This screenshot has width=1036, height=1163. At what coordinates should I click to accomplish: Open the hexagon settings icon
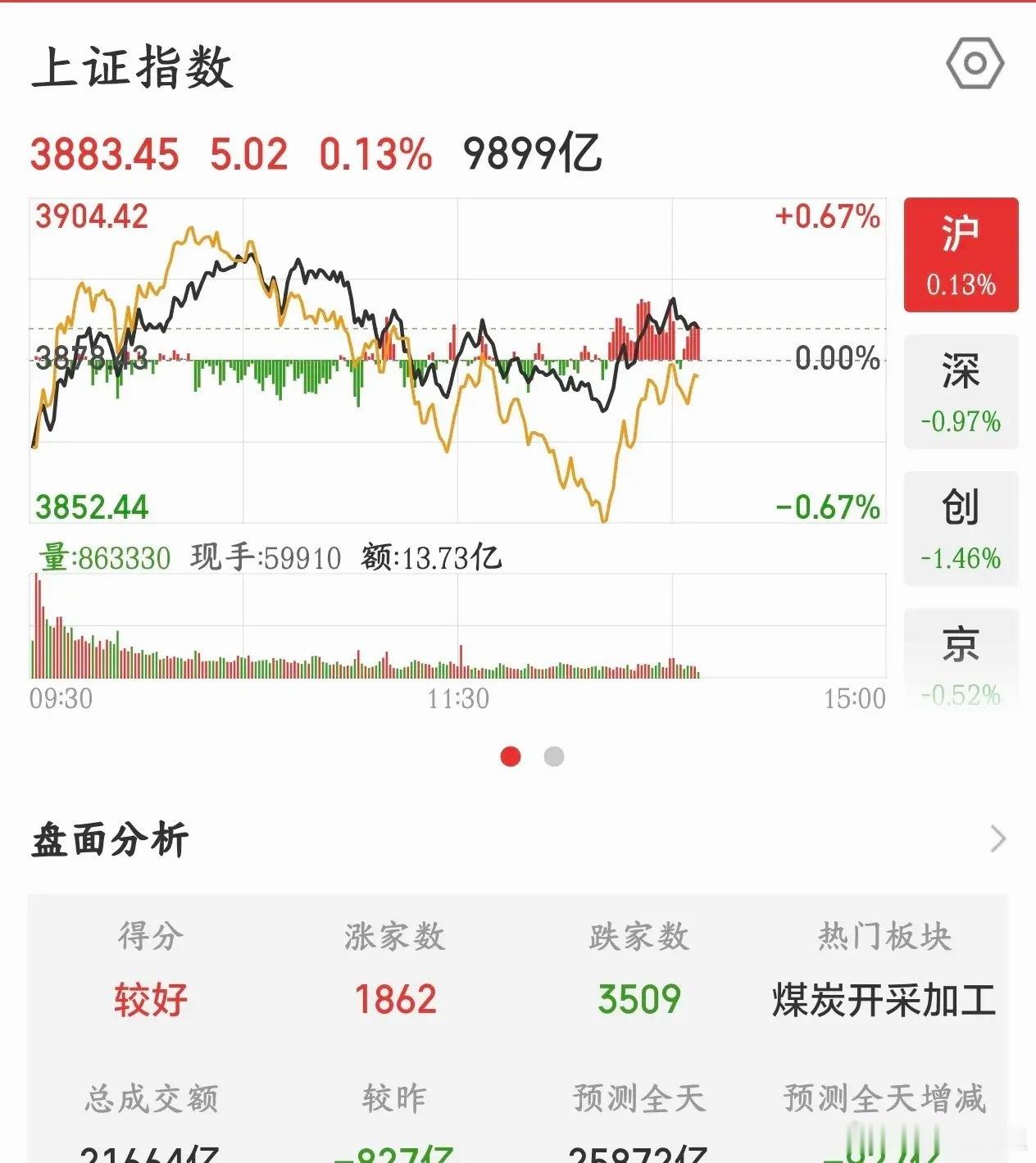(975, 63)
